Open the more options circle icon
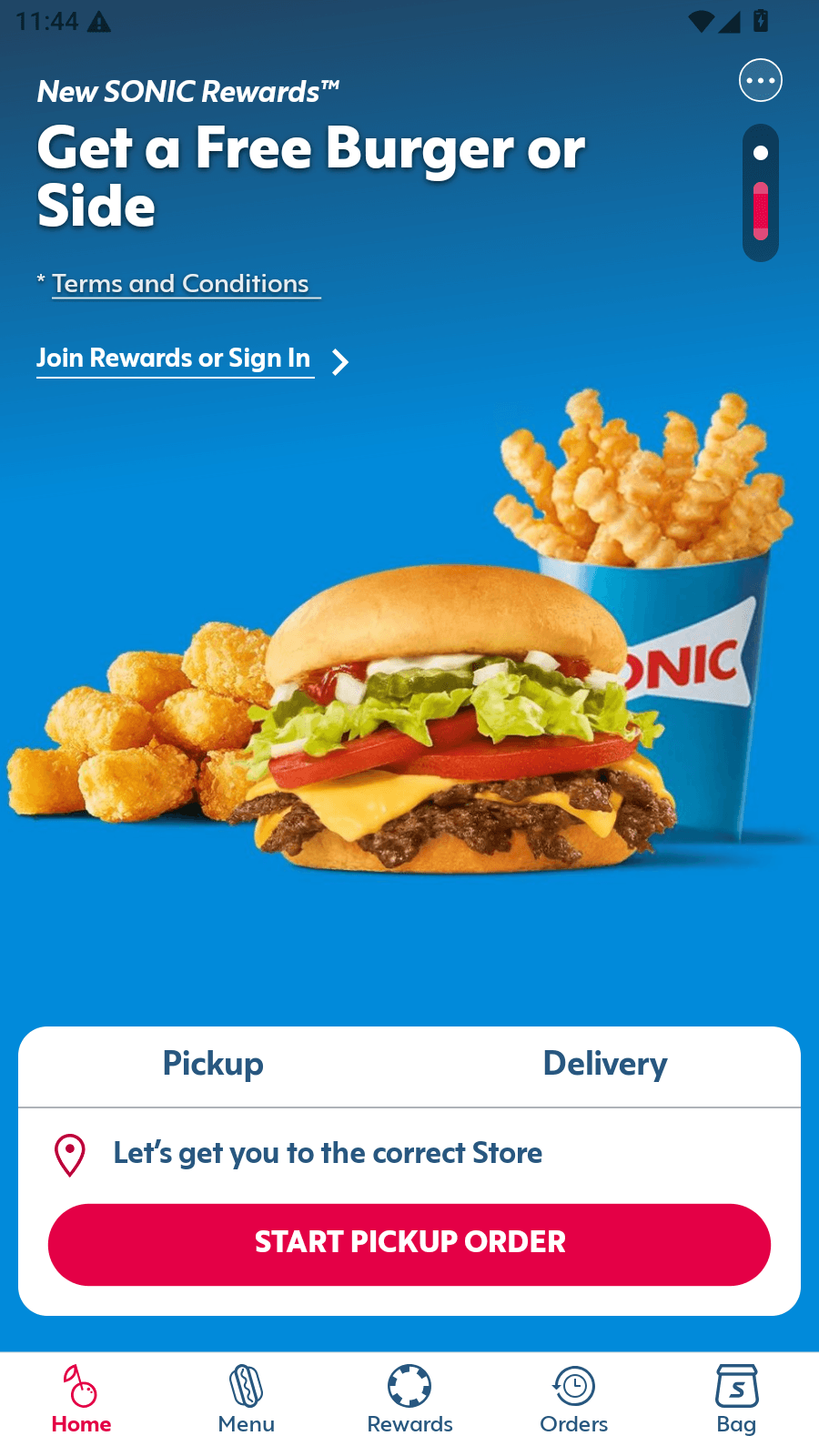Image resolution: width=819 pixels, height=1456 pixels. [760, 81]
